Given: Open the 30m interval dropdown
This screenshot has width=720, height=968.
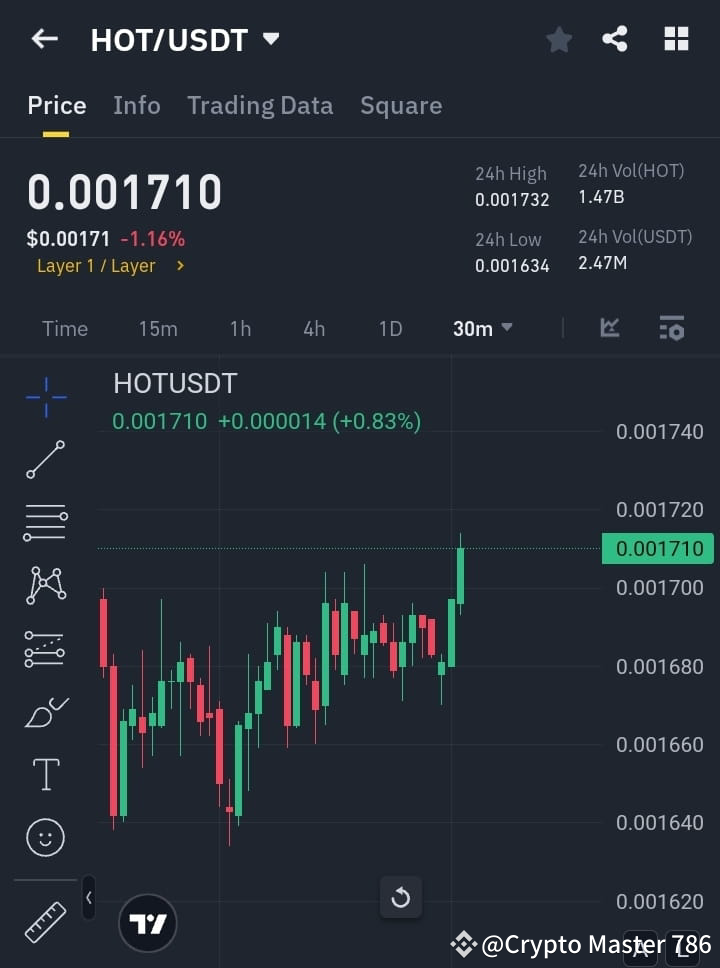Looking at the screenshot, I should pos(482,328).
